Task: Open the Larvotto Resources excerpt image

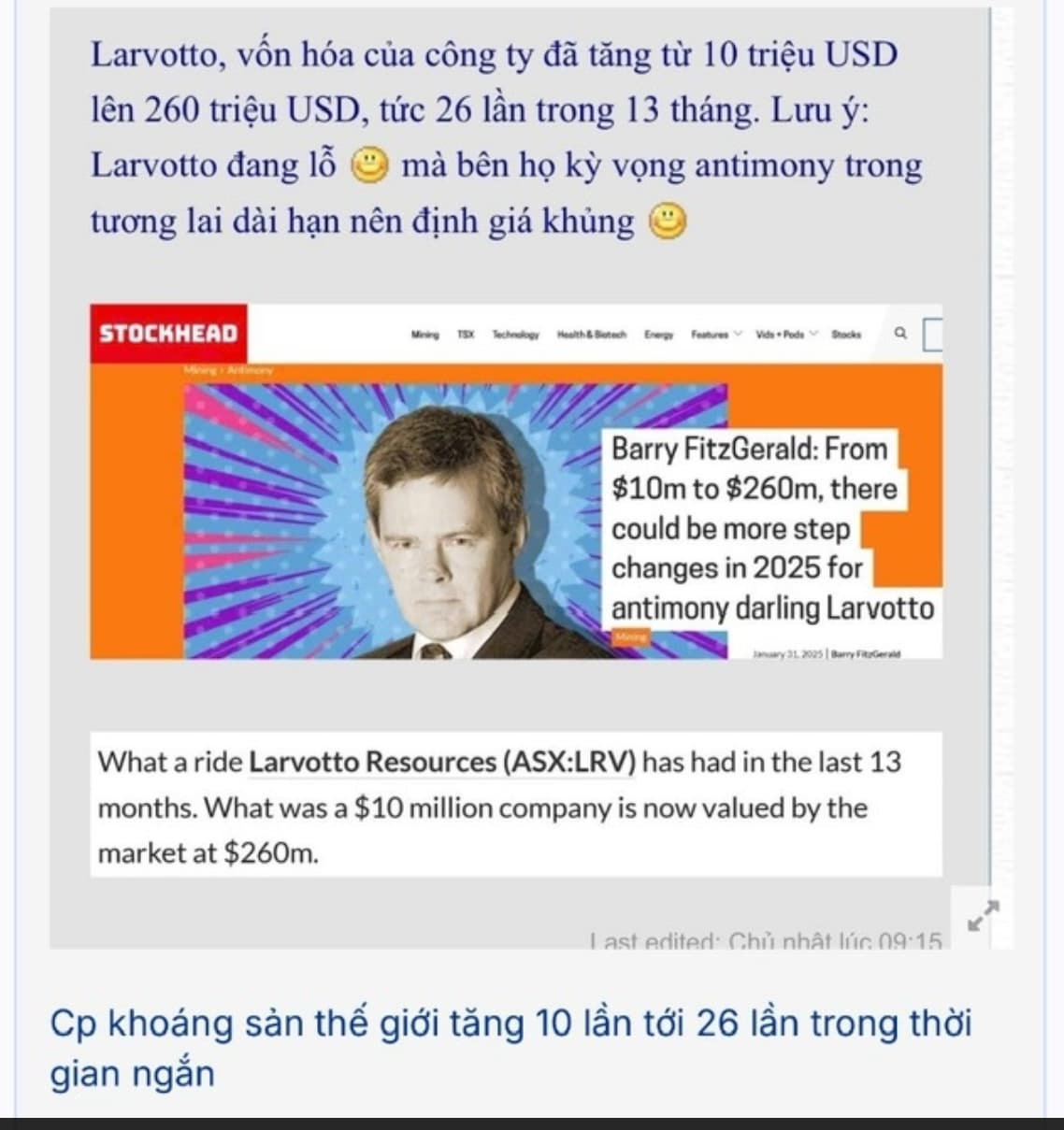Action: click(x=515, y=805)
